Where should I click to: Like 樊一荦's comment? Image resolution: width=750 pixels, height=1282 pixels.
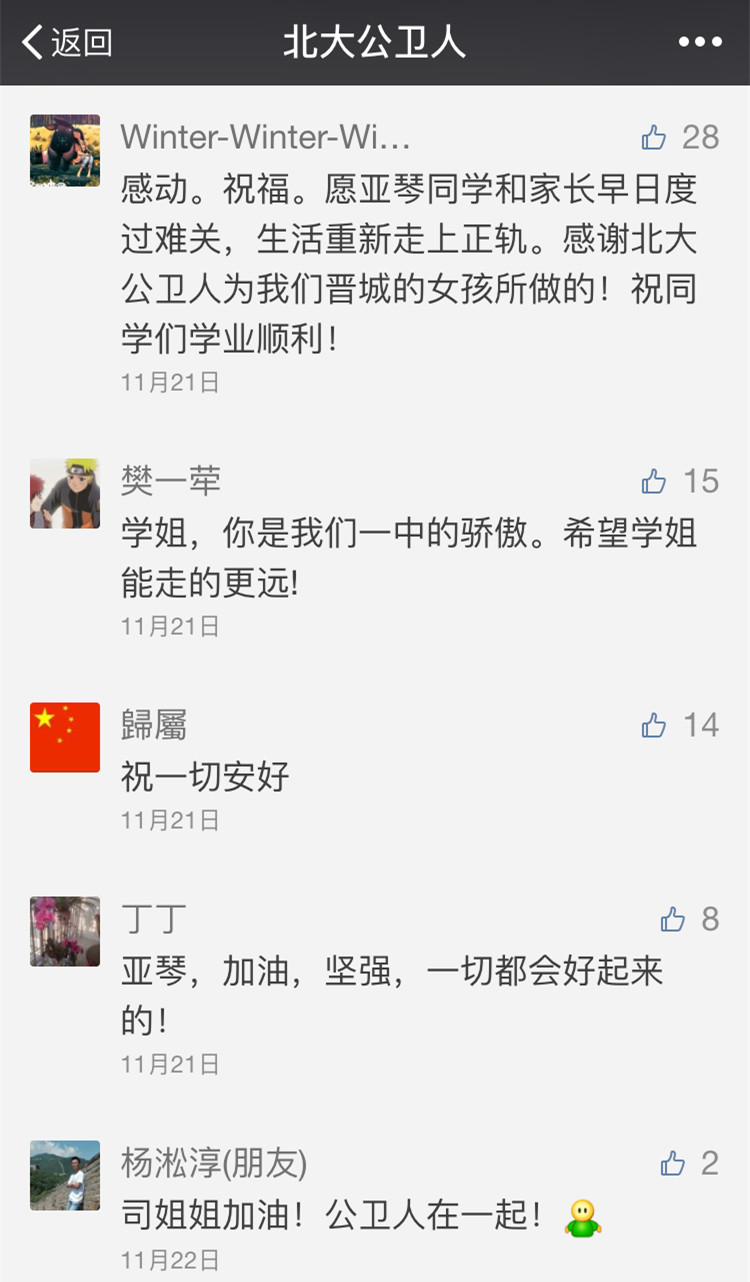click(655, 482)
